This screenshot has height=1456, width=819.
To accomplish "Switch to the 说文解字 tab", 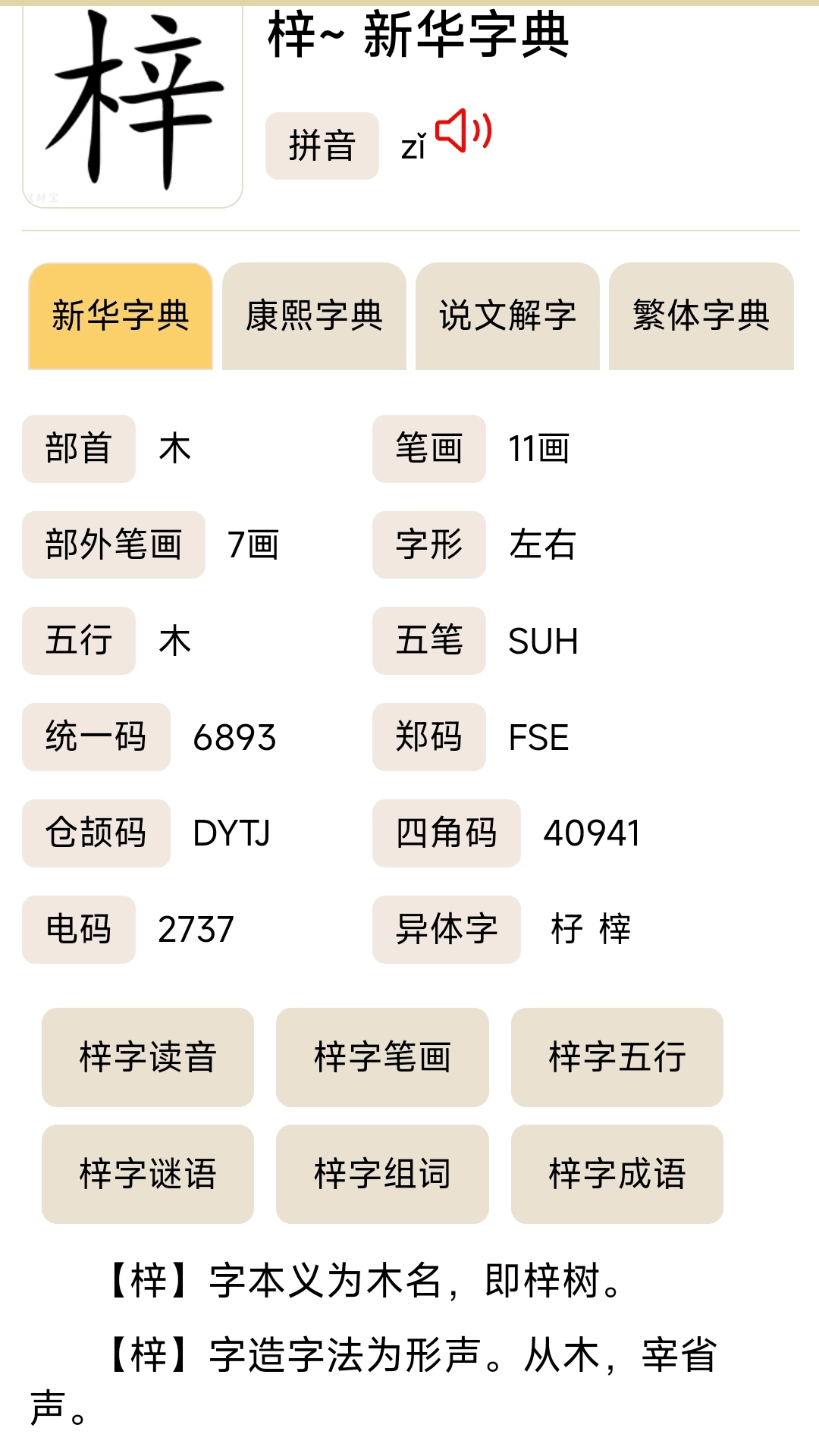I will coord(508,316).
